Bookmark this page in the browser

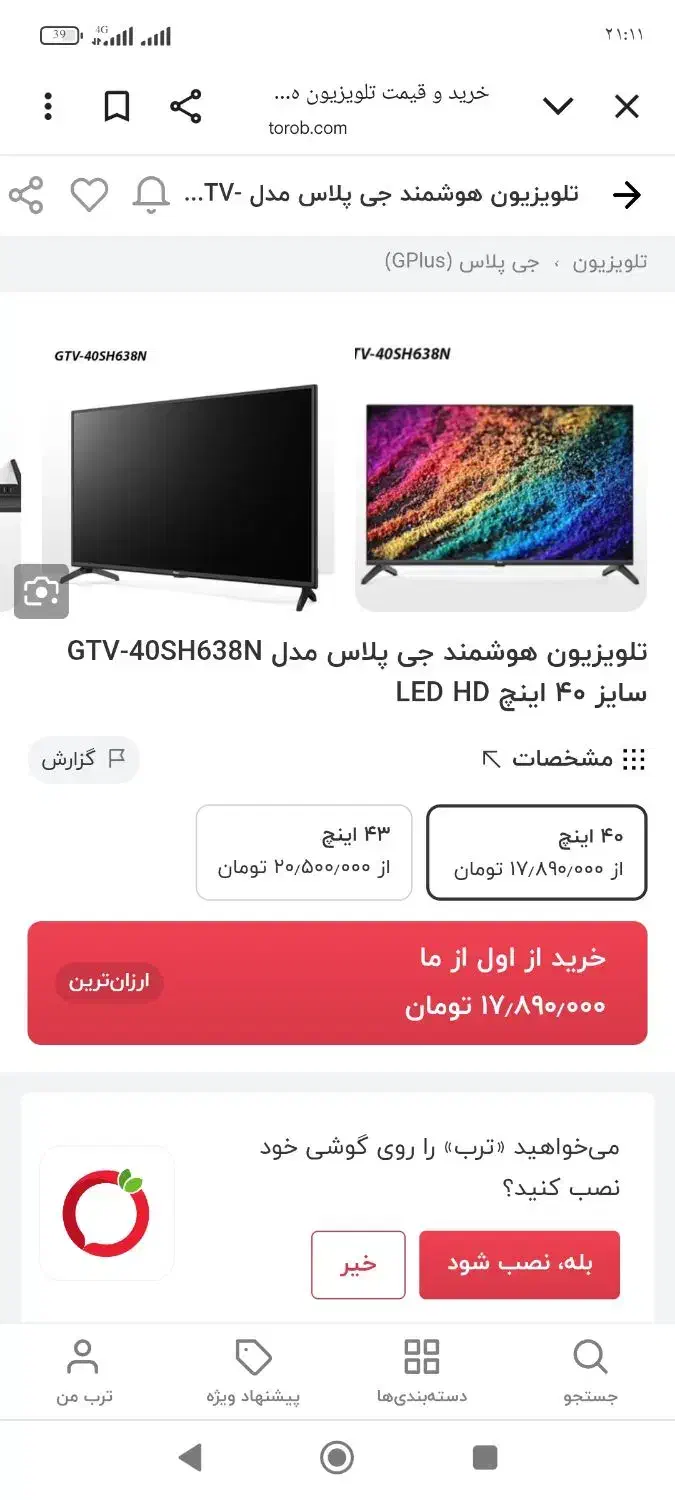click(x=117, y=107)
